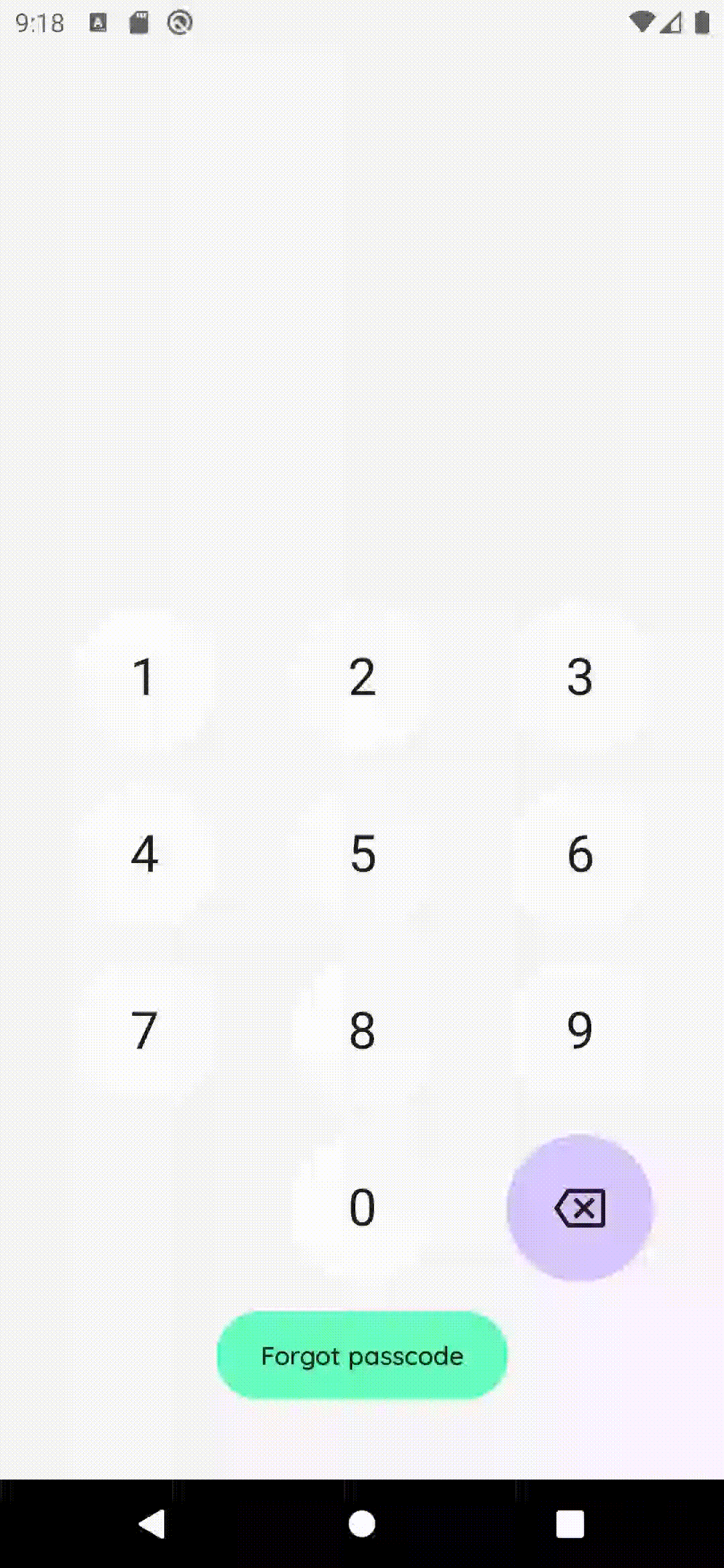Viewport: 724px width, 1568px height.
Task: Tap the number 2 key
Action: click(x=362, y=677)
